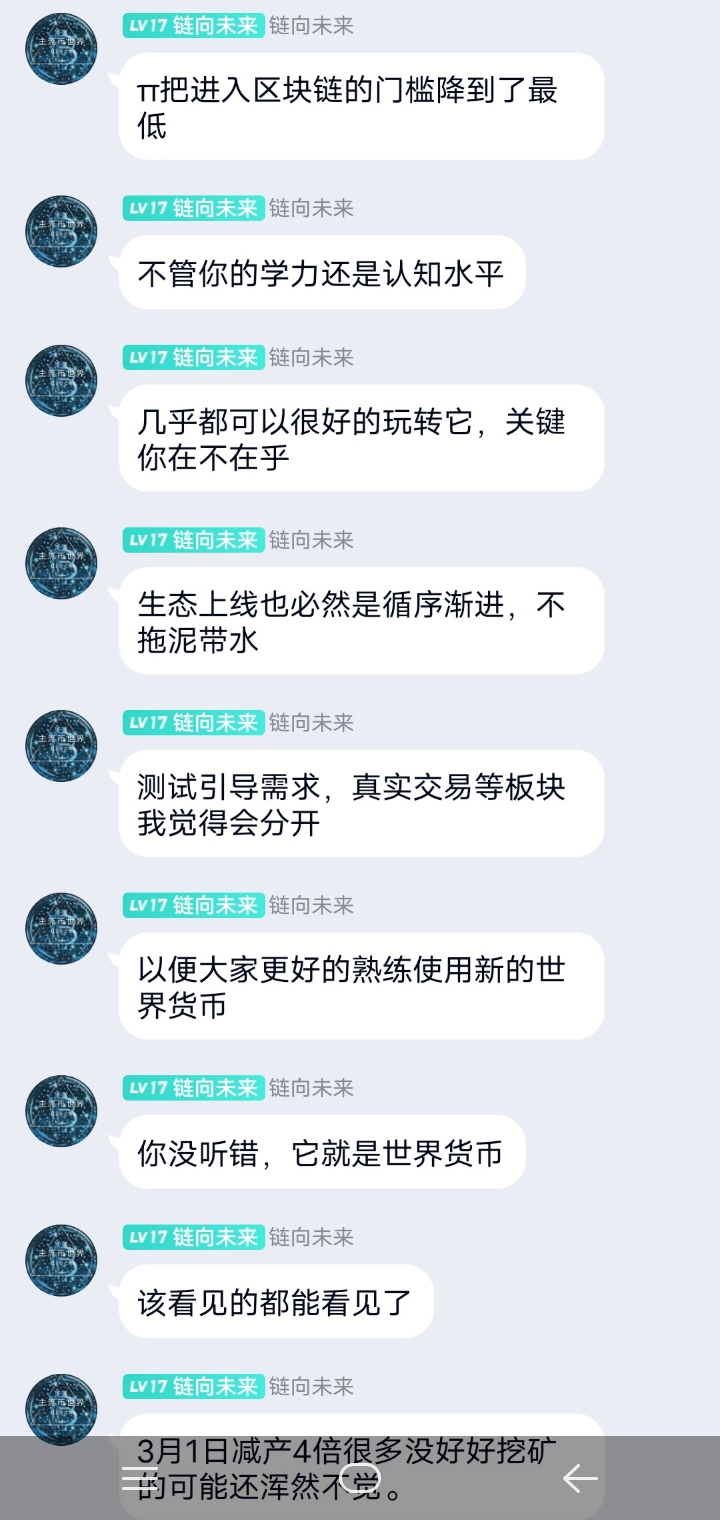Tap the system home button
This screenshot has height=1520, width=720.
tap(359, 1478)
